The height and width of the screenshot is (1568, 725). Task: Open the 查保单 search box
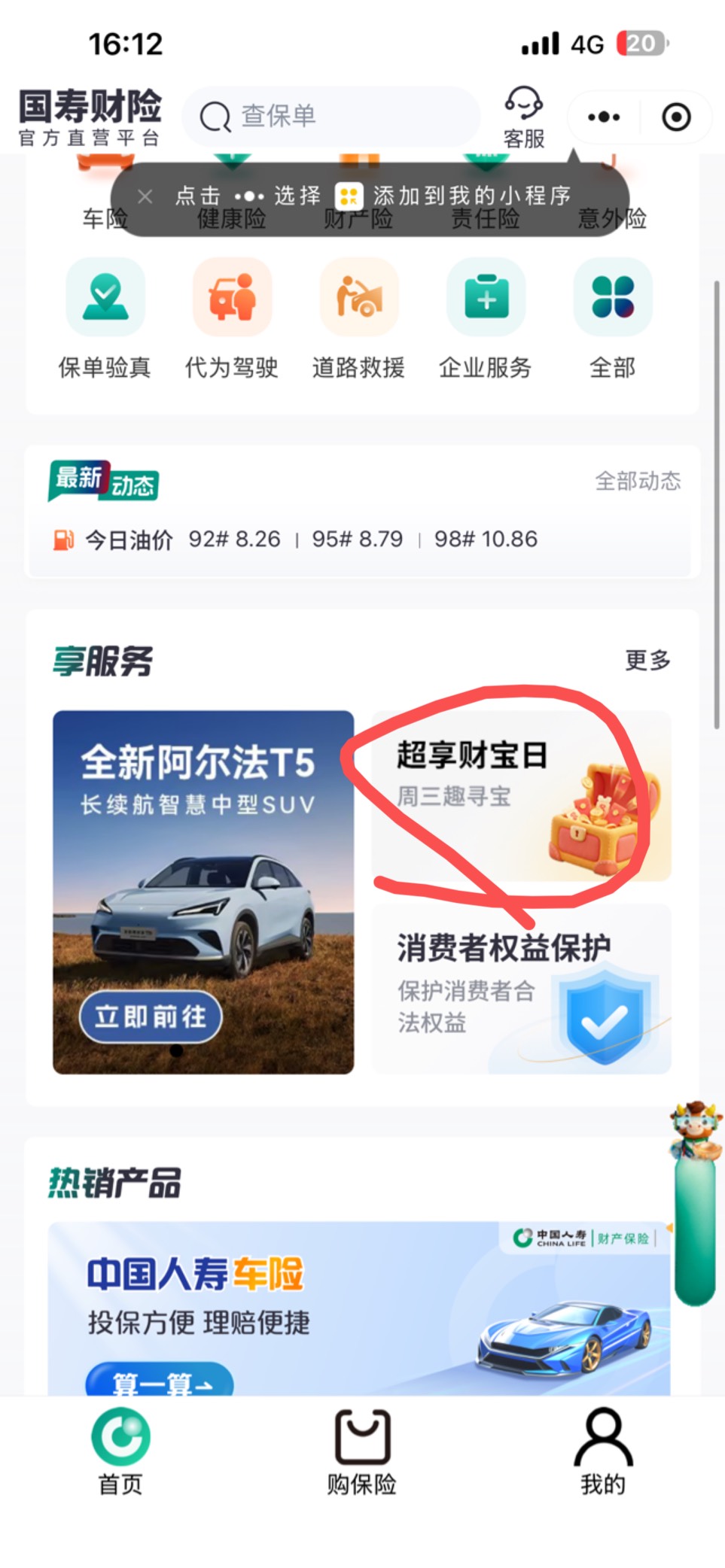[331, 117]
